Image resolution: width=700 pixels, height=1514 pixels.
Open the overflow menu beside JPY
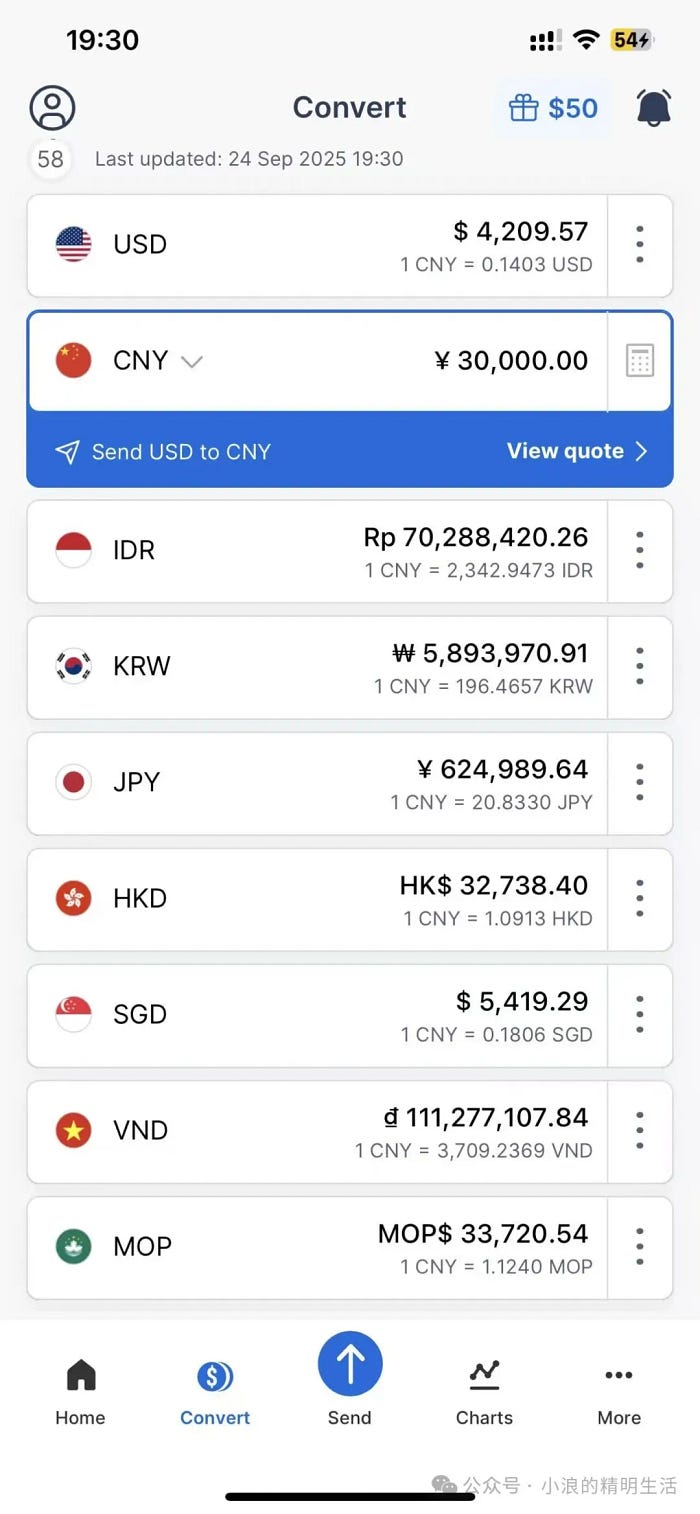pos(640,783)
